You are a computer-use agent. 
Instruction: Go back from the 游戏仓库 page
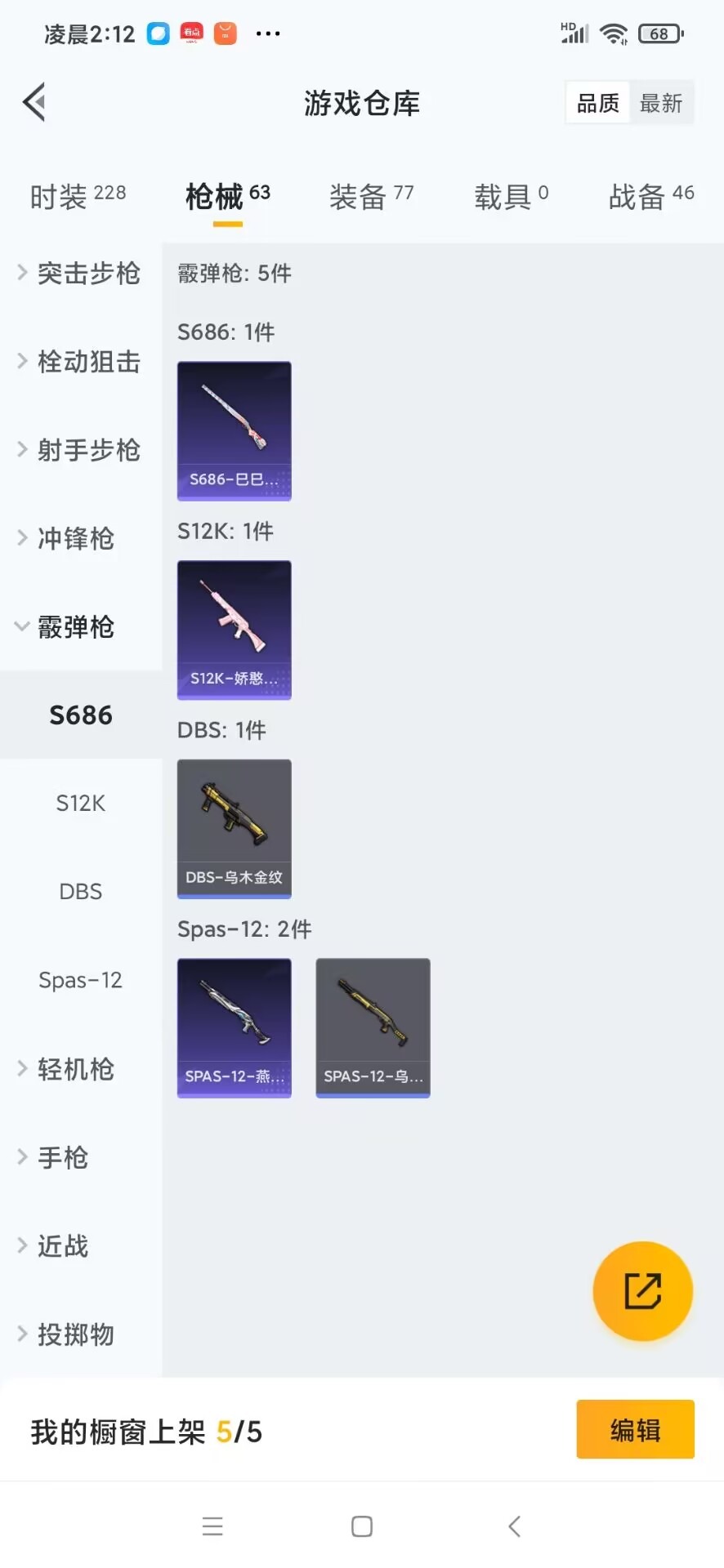click(34, 103)
